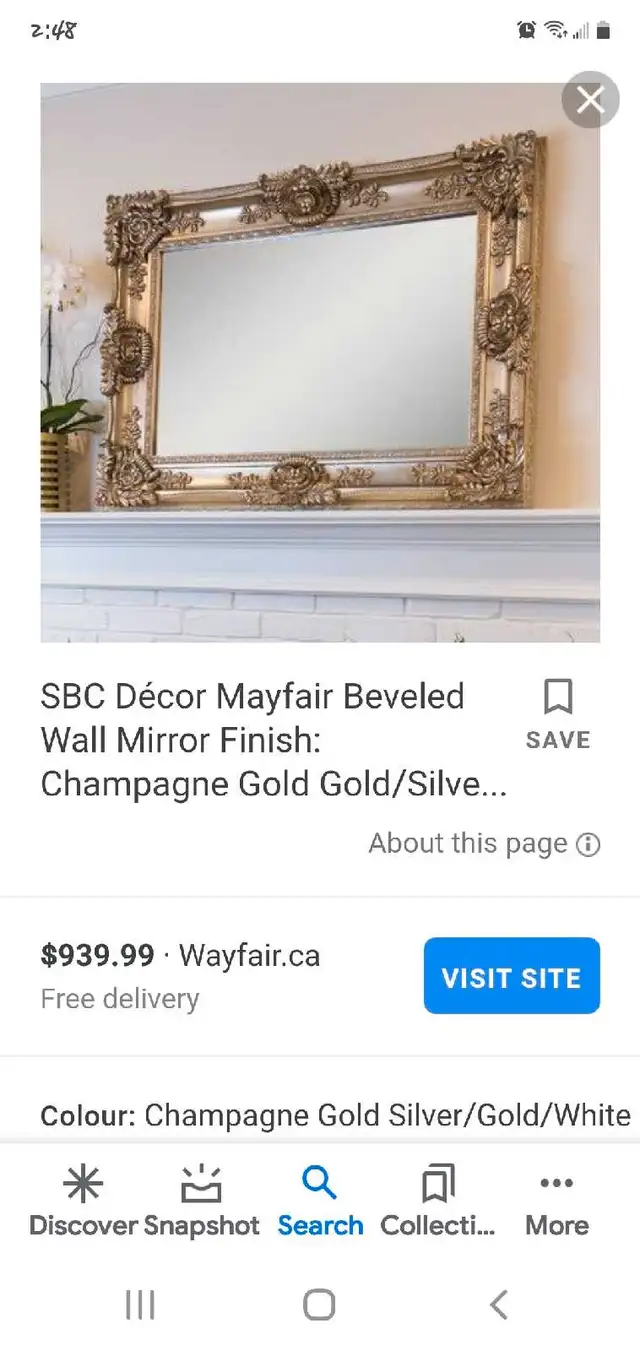Switch to the Snapshot tab
640x1351 pixels.
(201, 1202)
